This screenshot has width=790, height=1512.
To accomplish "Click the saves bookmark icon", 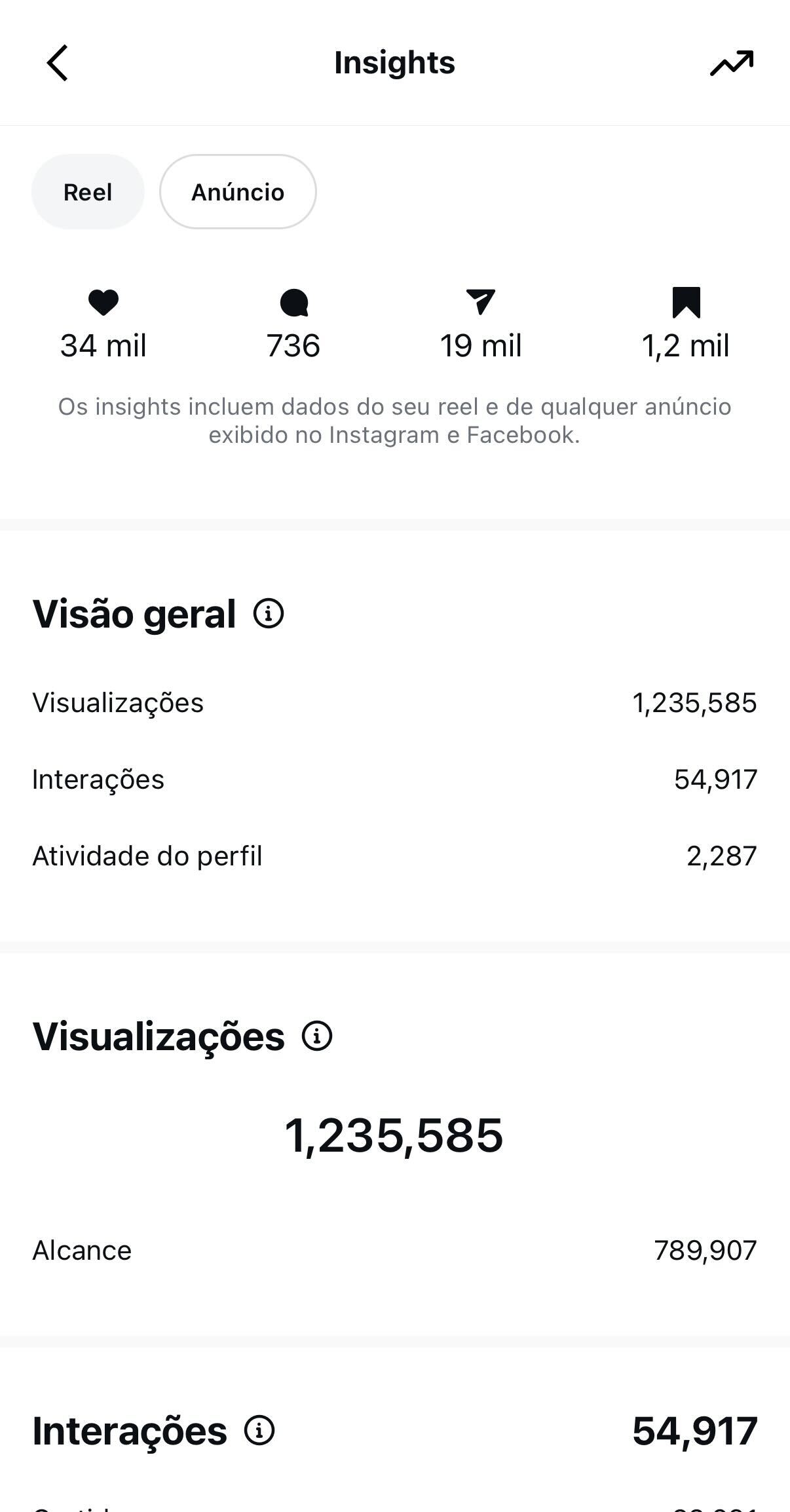I will (x=686, y=303).
